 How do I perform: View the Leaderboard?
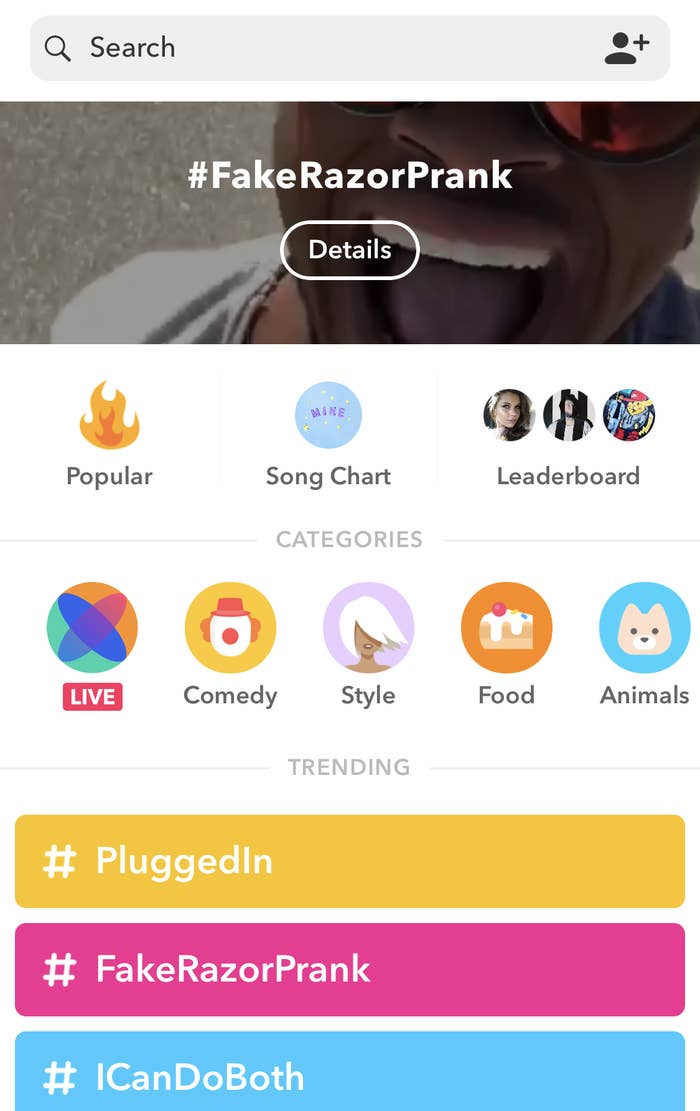568,432
